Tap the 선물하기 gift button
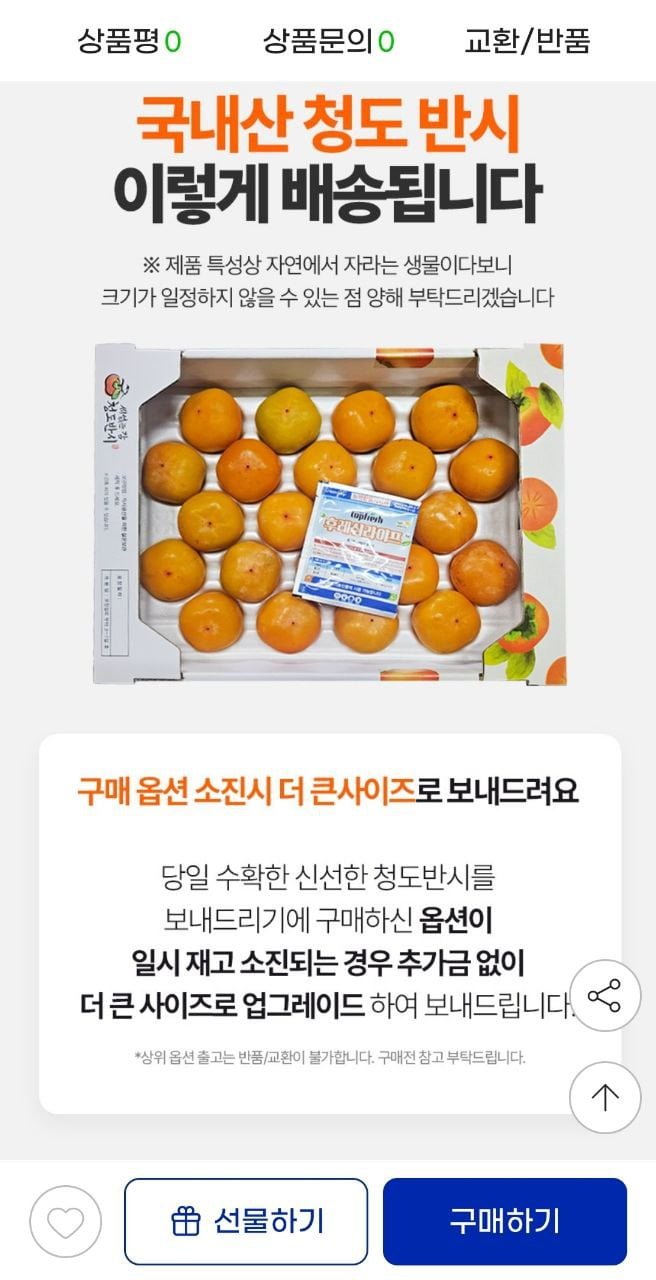656x1280 pixels. click(246, 1221)
